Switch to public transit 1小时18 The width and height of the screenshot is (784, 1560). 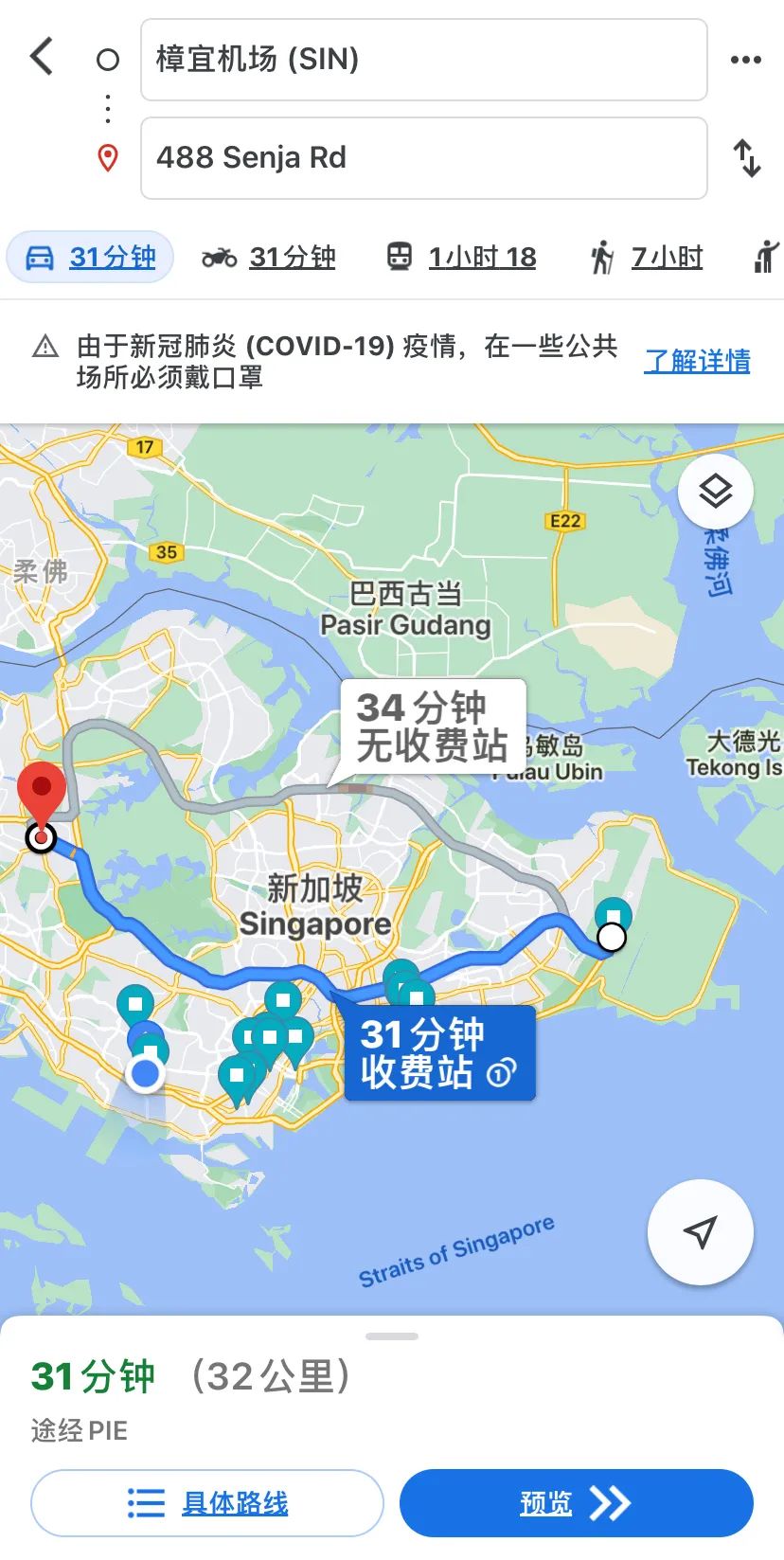click(x=462, y=258)
